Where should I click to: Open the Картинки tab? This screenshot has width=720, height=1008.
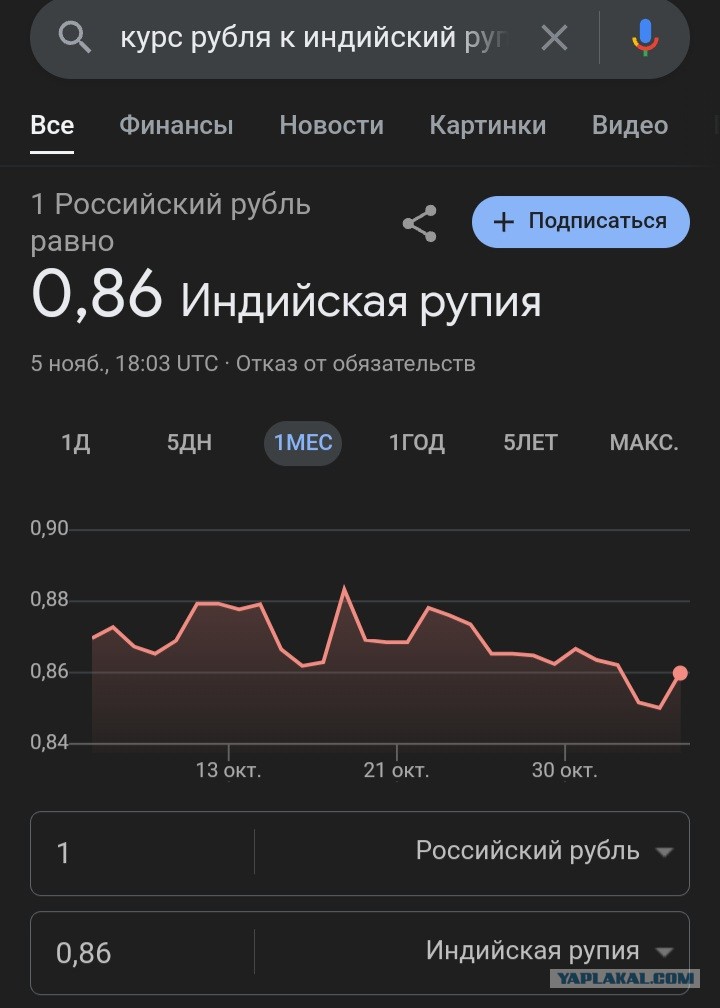coord(488,125)
